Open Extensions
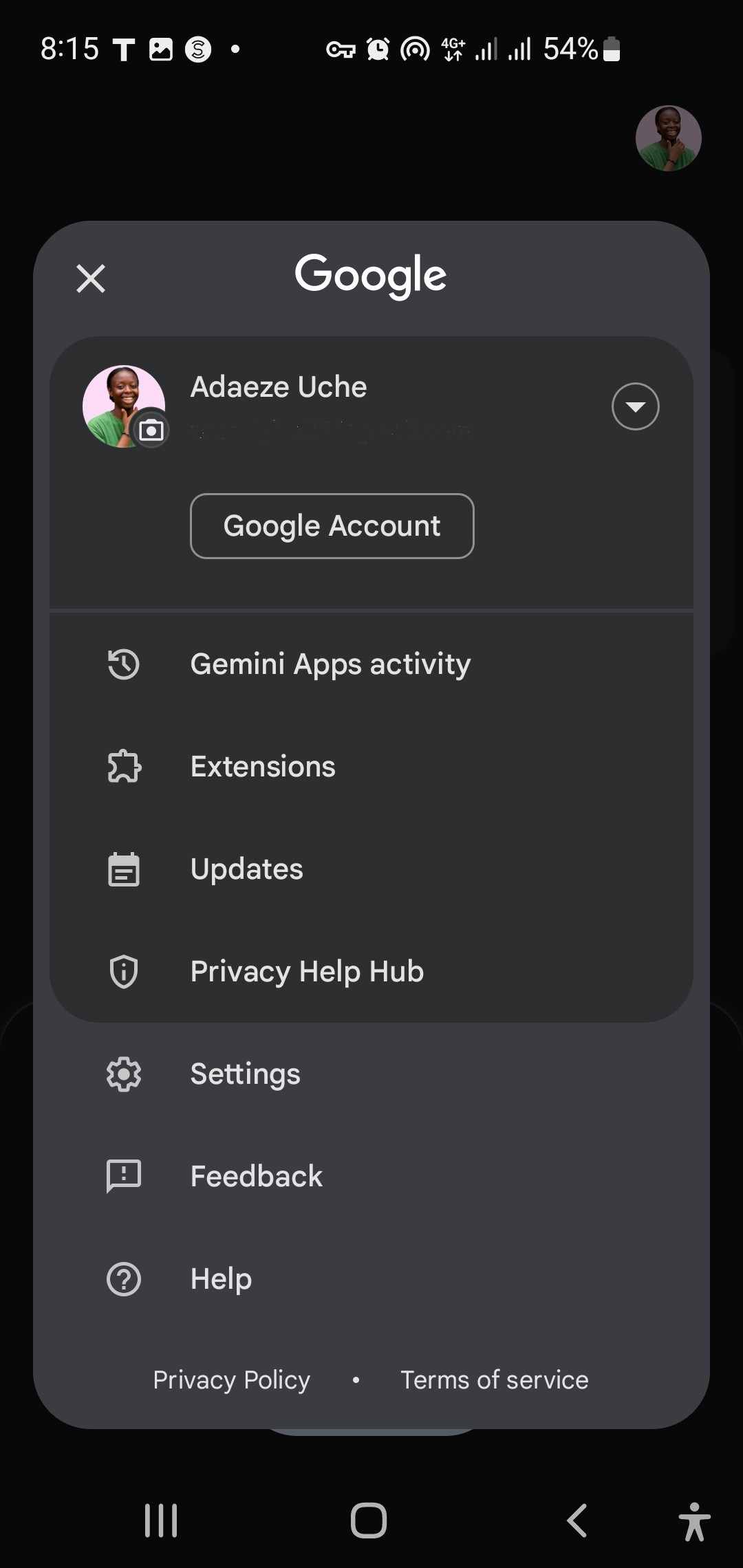This screenshot has width=743, height=1568. pyautogui.click(x=263, y=767)
